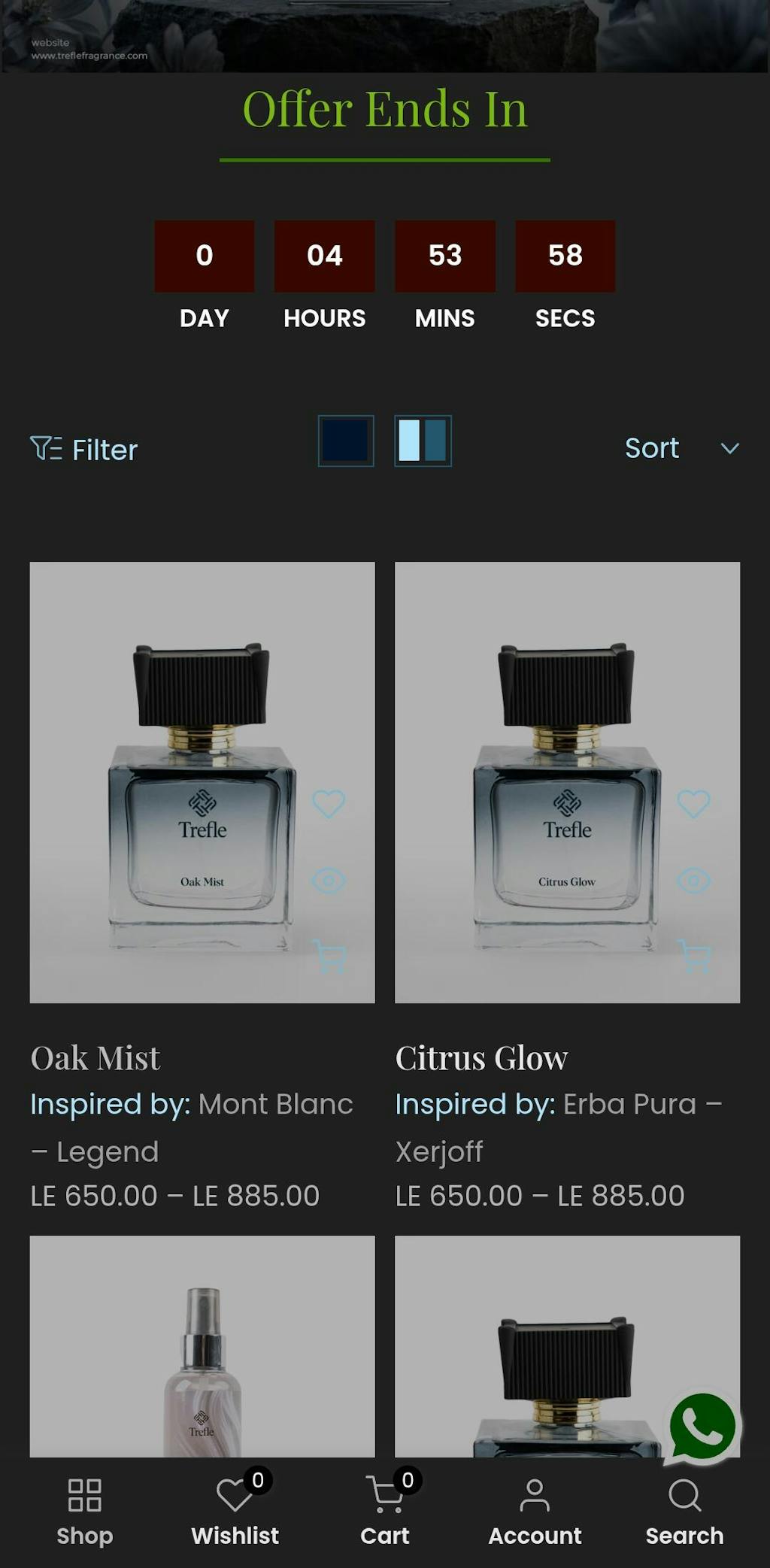Switch to two-column grid view
The width and height of the screenshot is (770, 1568).
(x=423, y=441)
